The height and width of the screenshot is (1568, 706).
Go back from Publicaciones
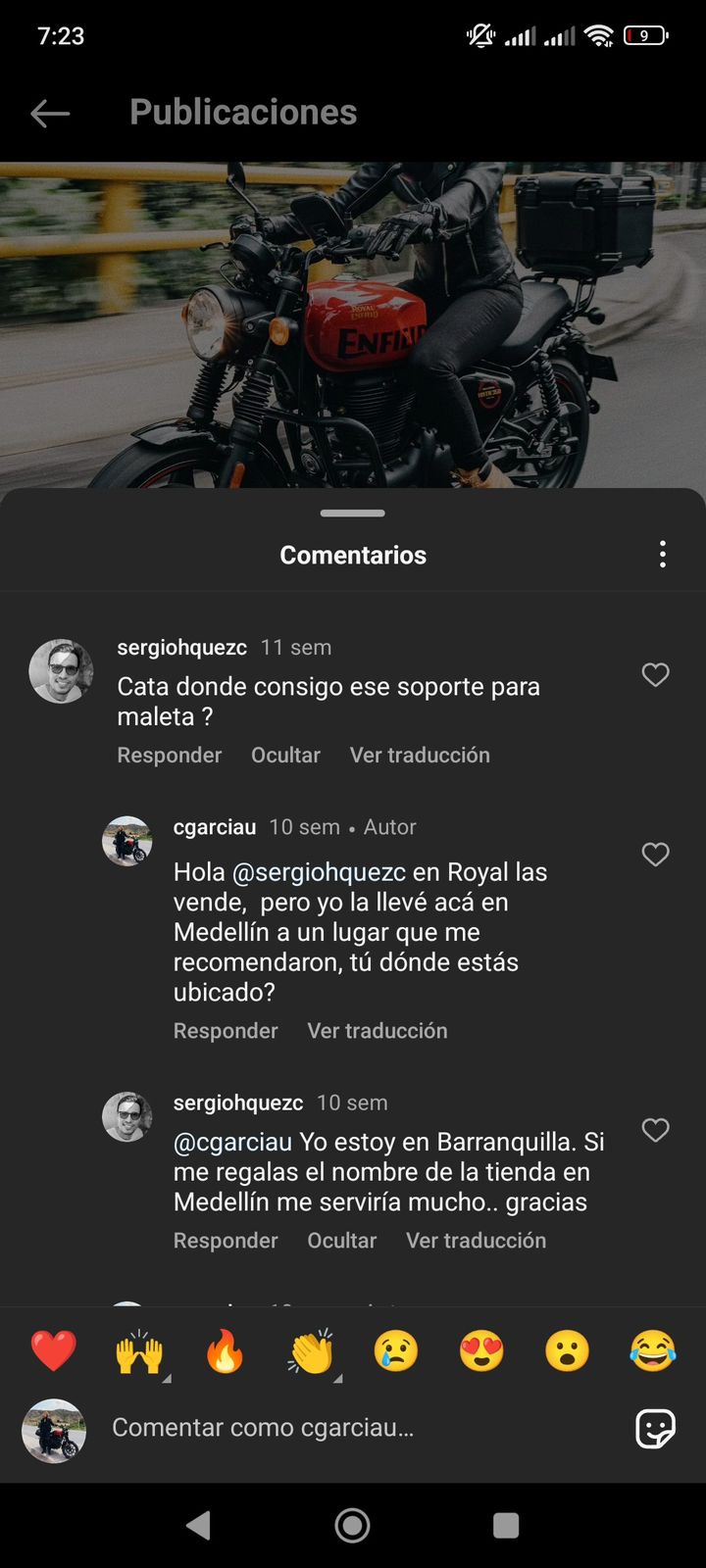coord(50,114)
